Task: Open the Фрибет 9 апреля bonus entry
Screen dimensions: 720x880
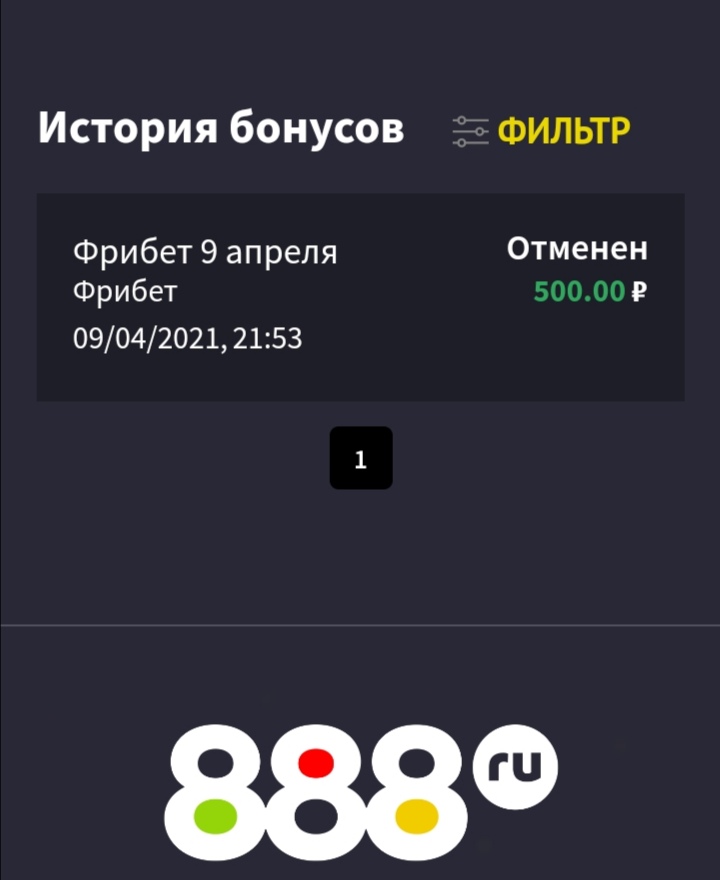Action: click(360, 297)
